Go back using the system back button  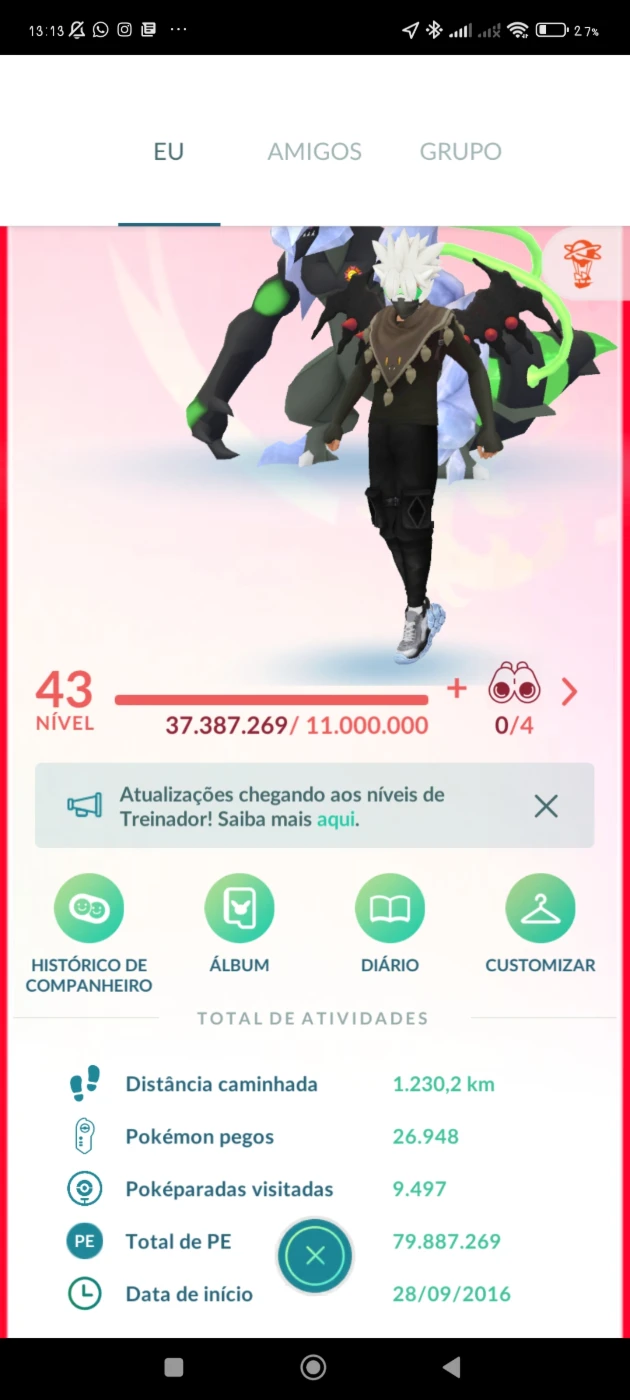tap(452, 1367)
